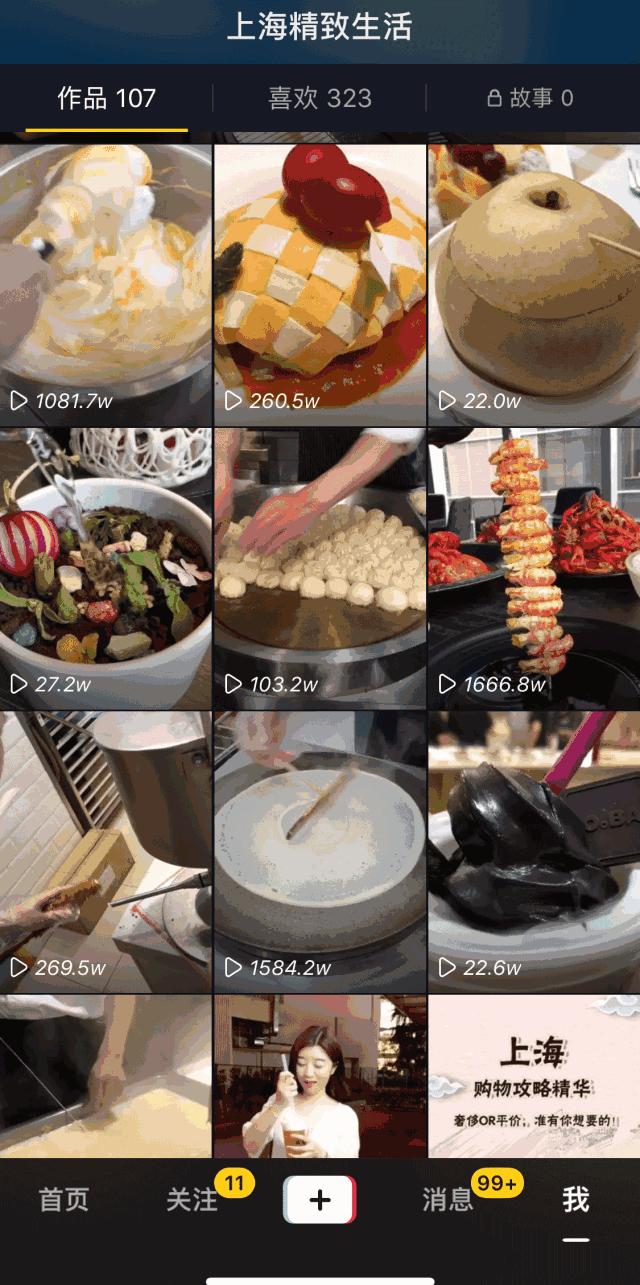Go to the 首页 home tab
640x1285 pixels.
tap(64, 1200)
